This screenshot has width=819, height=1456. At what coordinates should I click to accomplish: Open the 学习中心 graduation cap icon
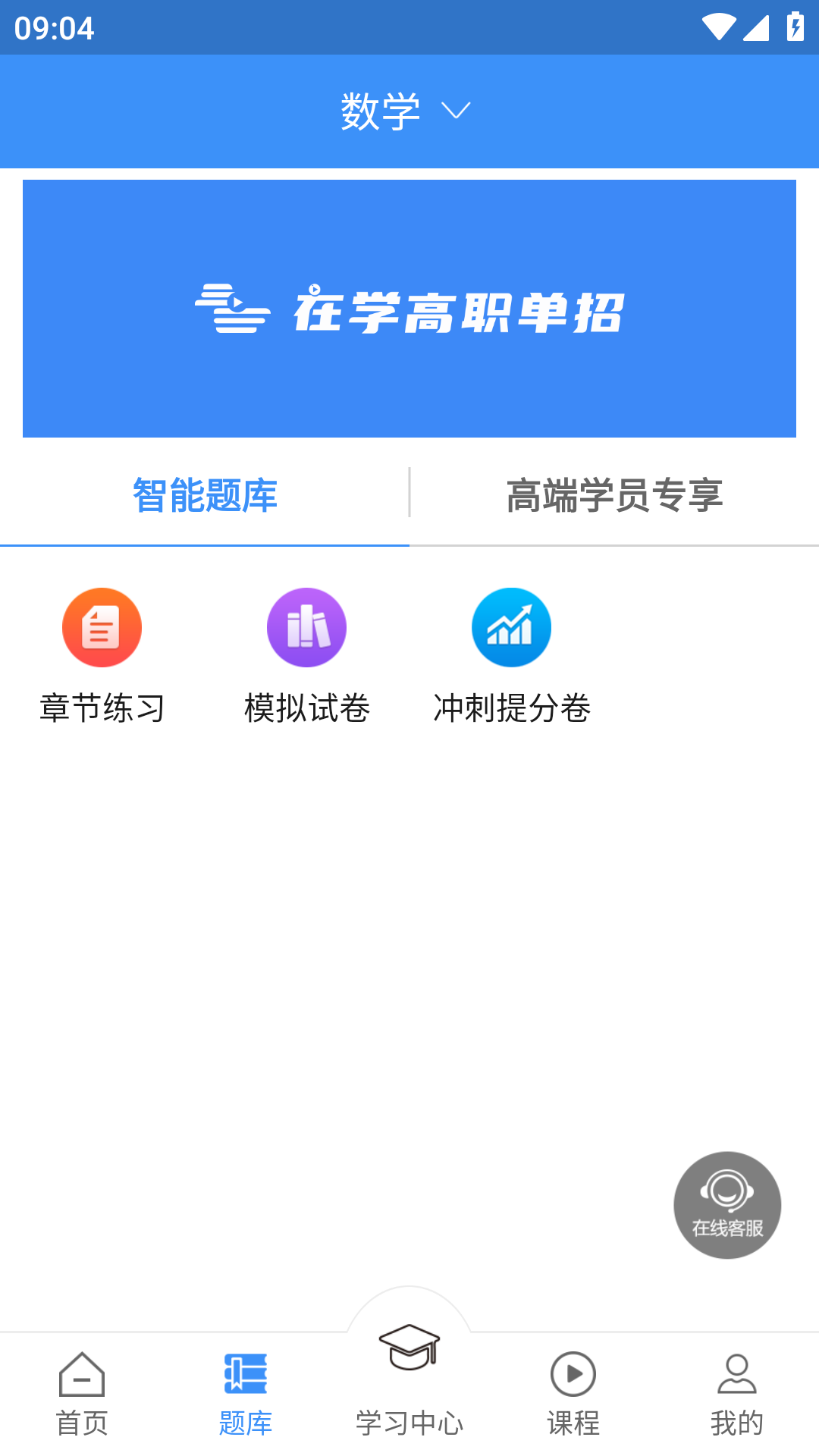tap(409, 1357)
